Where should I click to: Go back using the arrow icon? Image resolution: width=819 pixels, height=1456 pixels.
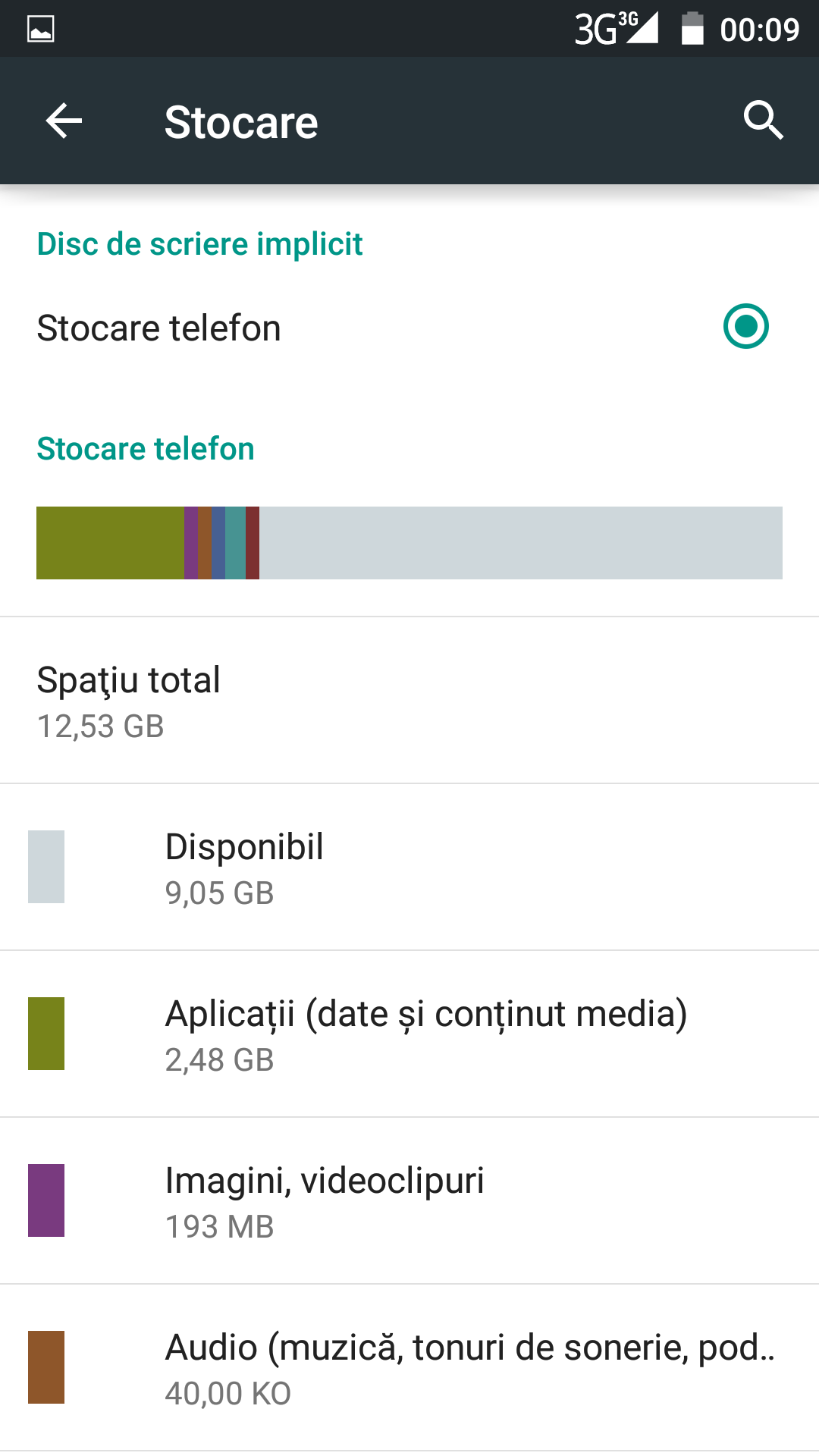point(64,121)
